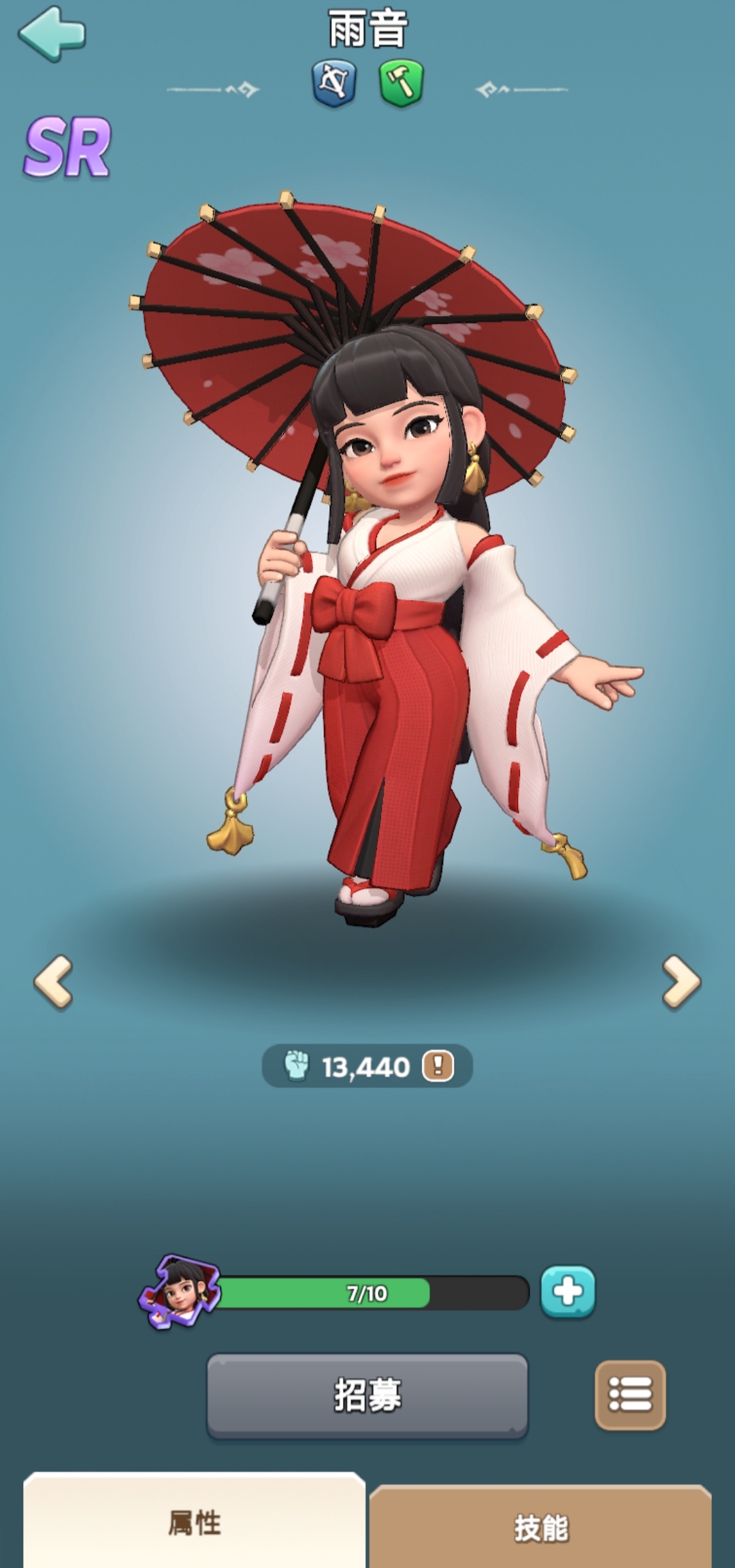Tap the blue crossbow class badge
This screenshot has width=735, height=1568.
[x=333, y=82]
